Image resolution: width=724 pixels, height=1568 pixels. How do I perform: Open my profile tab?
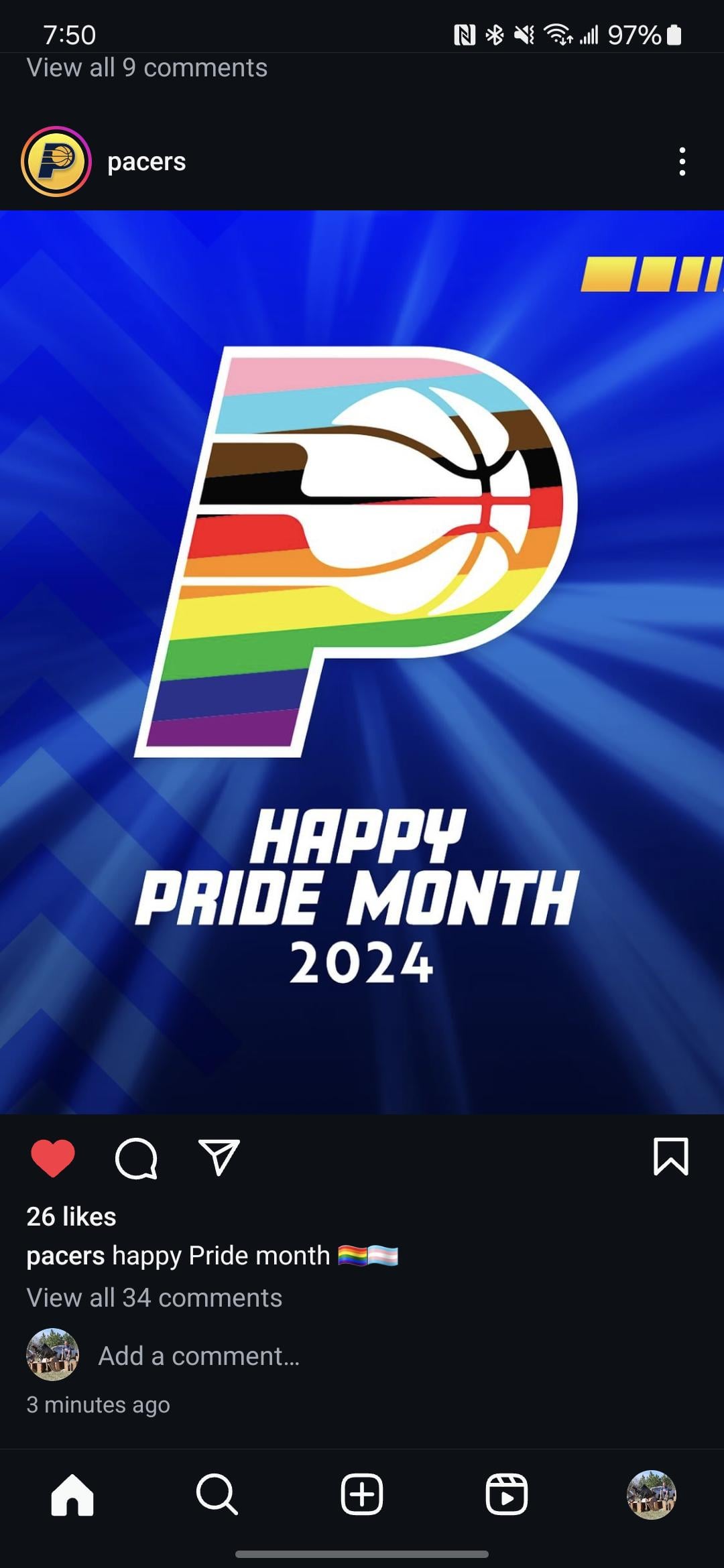(652, 1494)
